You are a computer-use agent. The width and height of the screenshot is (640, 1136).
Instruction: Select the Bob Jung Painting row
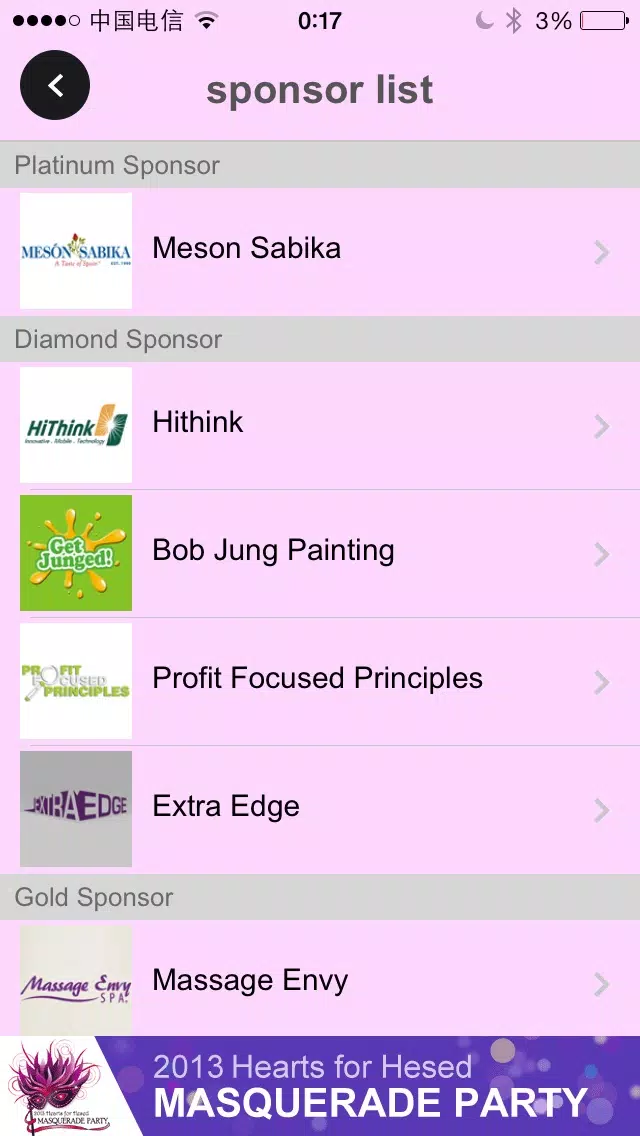tap(320, 554)
